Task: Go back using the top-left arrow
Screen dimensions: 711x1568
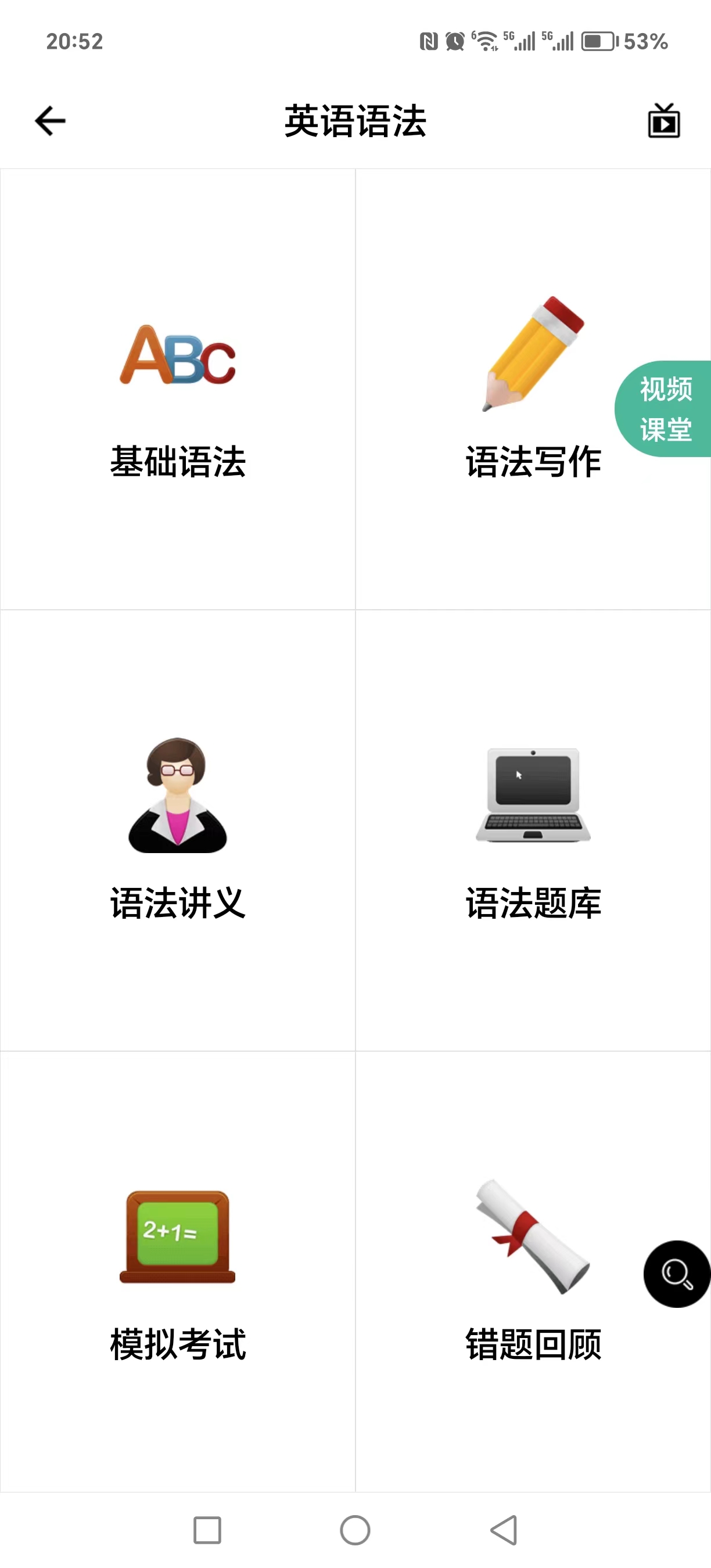Action: click(50, 121)
